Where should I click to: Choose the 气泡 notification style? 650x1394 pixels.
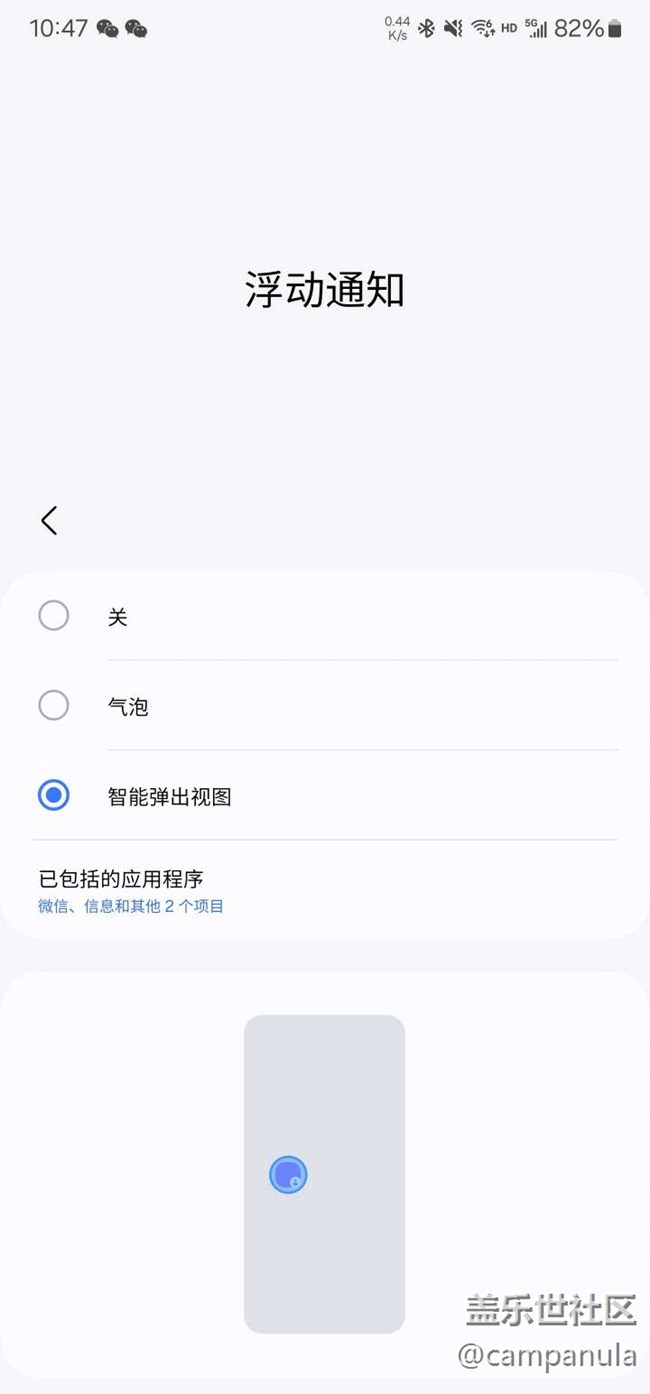(54, 706)
